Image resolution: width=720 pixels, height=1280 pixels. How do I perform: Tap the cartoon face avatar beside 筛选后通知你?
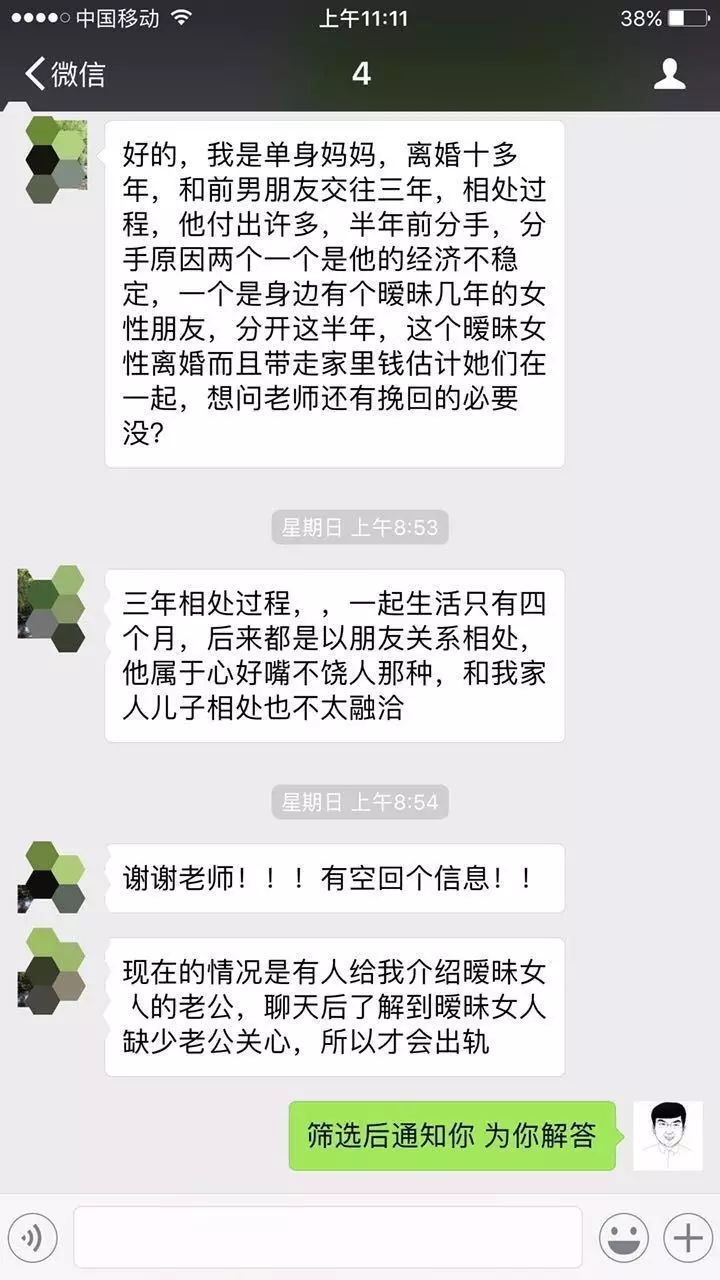tap(667, 1136)
